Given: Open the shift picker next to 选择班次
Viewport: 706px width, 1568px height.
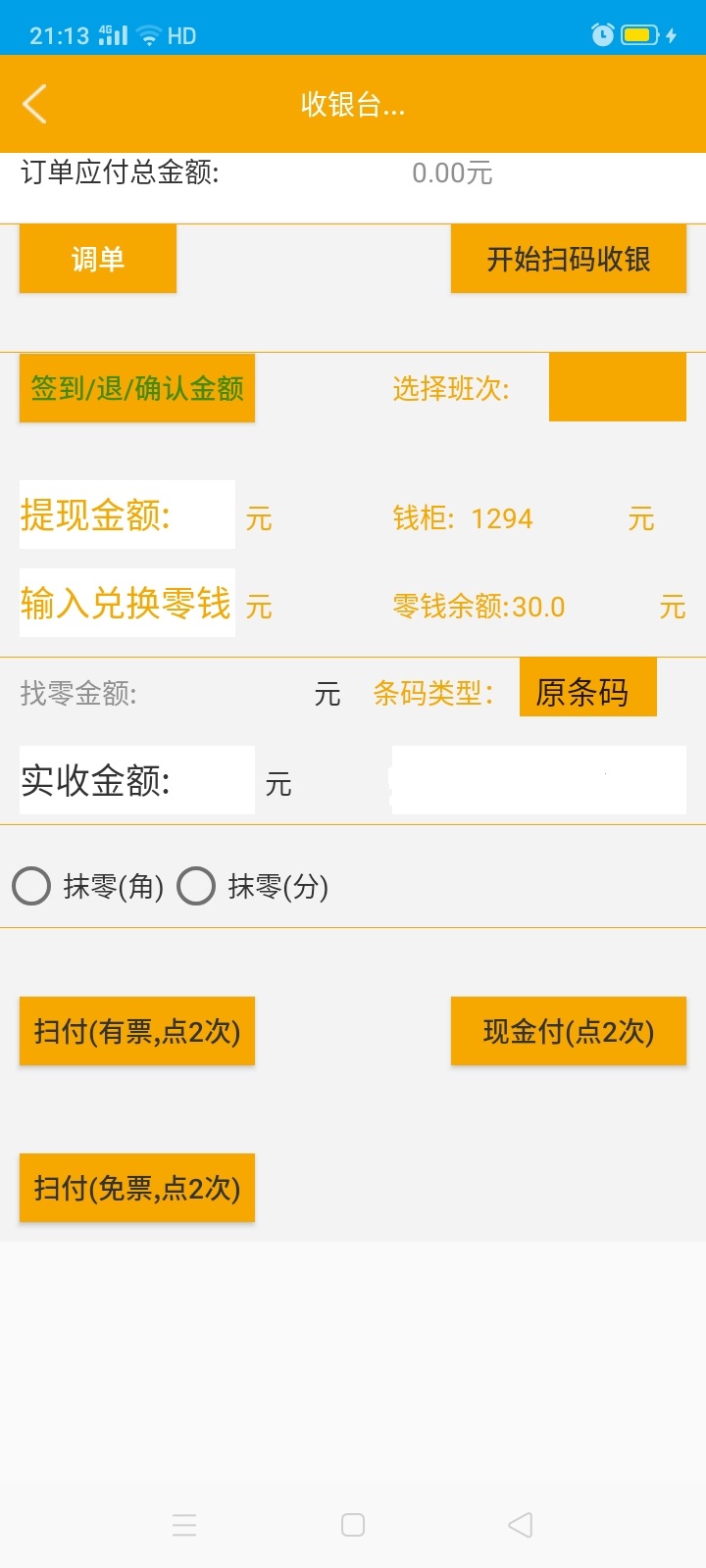Looking at the screenshot, I should (618, 386).
